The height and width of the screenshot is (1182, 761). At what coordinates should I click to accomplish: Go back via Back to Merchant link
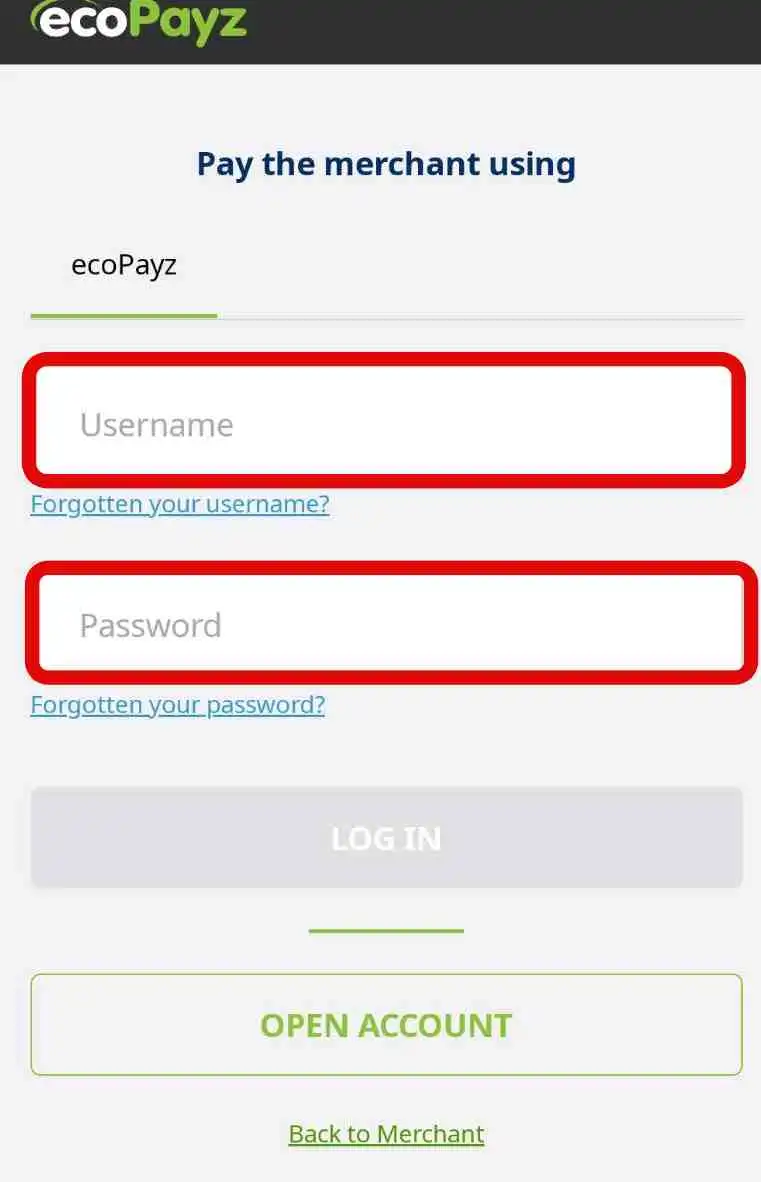386,1134
